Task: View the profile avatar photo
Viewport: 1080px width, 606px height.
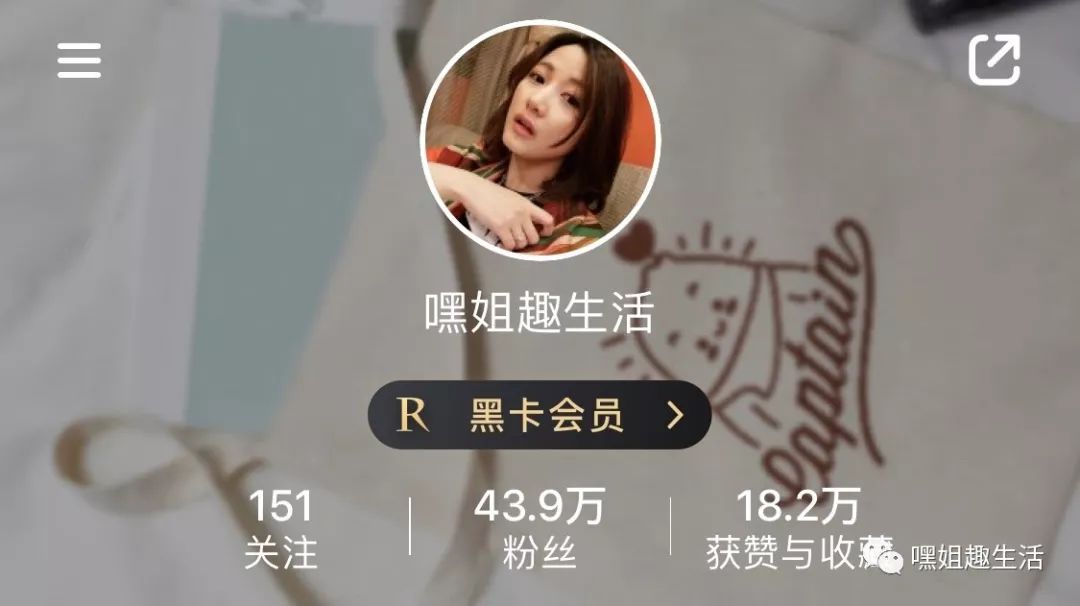Action: pyautogui.click(x=540, y=139)
